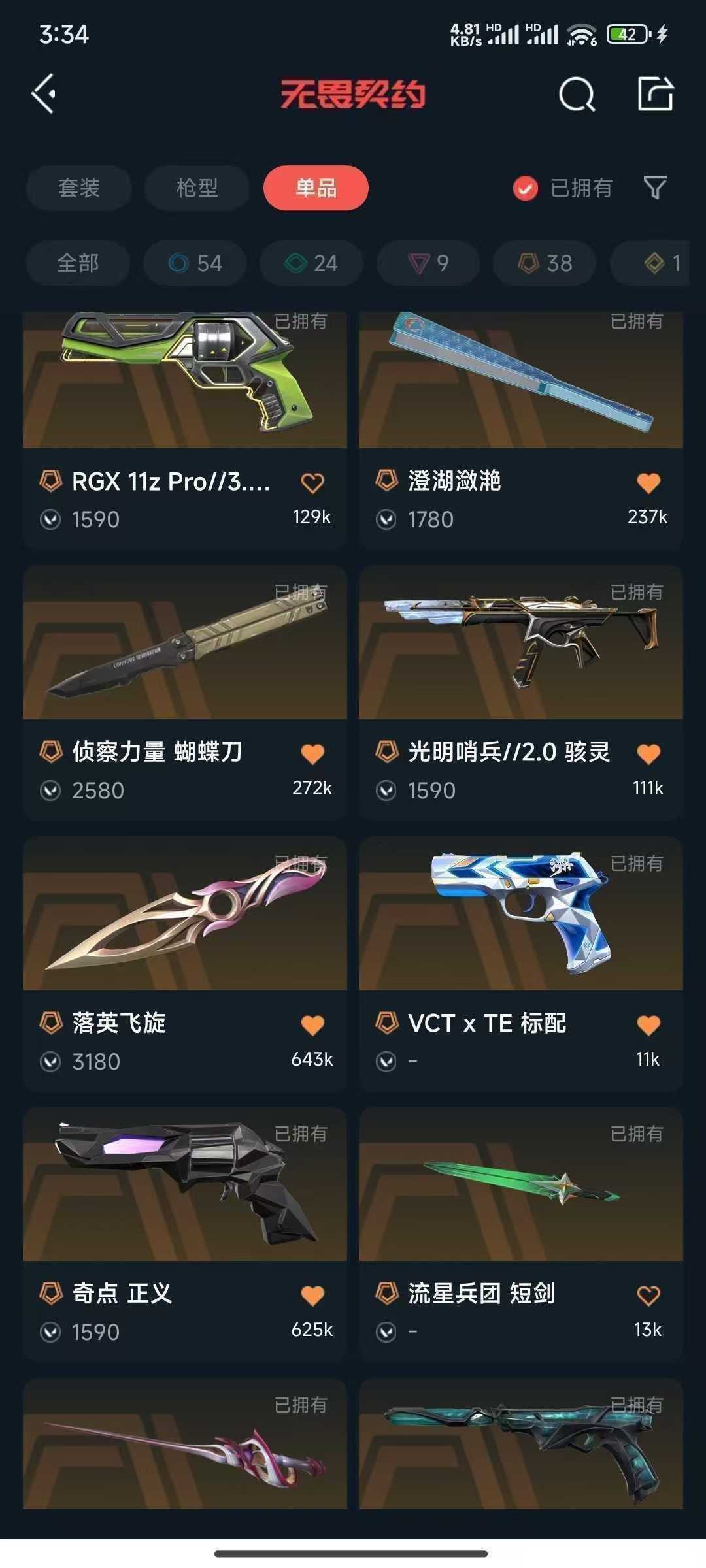Select the green rarity filter showing 24
Viewport: 706px width, 1568px height.
[310, 263]
